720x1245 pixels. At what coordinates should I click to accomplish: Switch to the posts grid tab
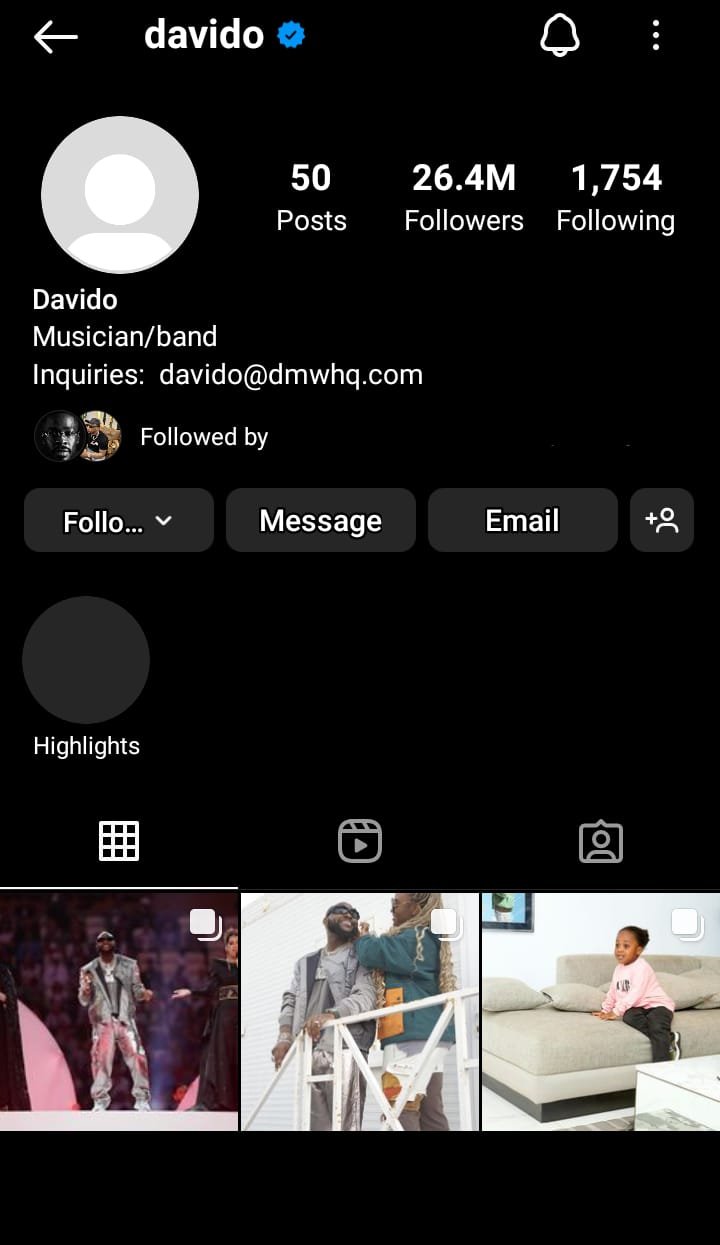(x=119, y=841)
